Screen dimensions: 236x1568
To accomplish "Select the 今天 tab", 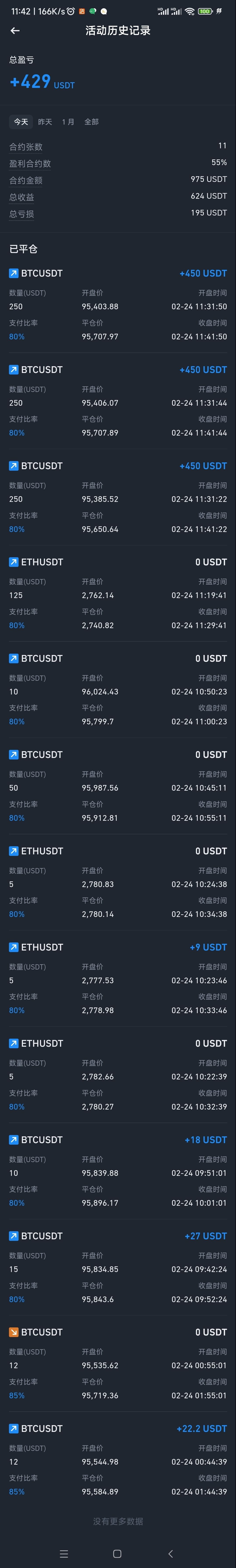I will pos(21,122).
